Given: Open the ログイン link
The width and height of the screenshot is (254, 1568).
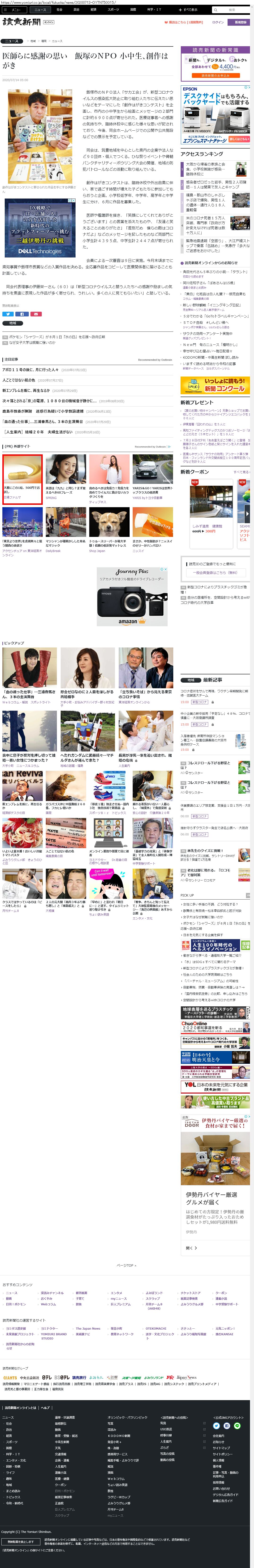Looking at the screenshot, I should (217, 22).
